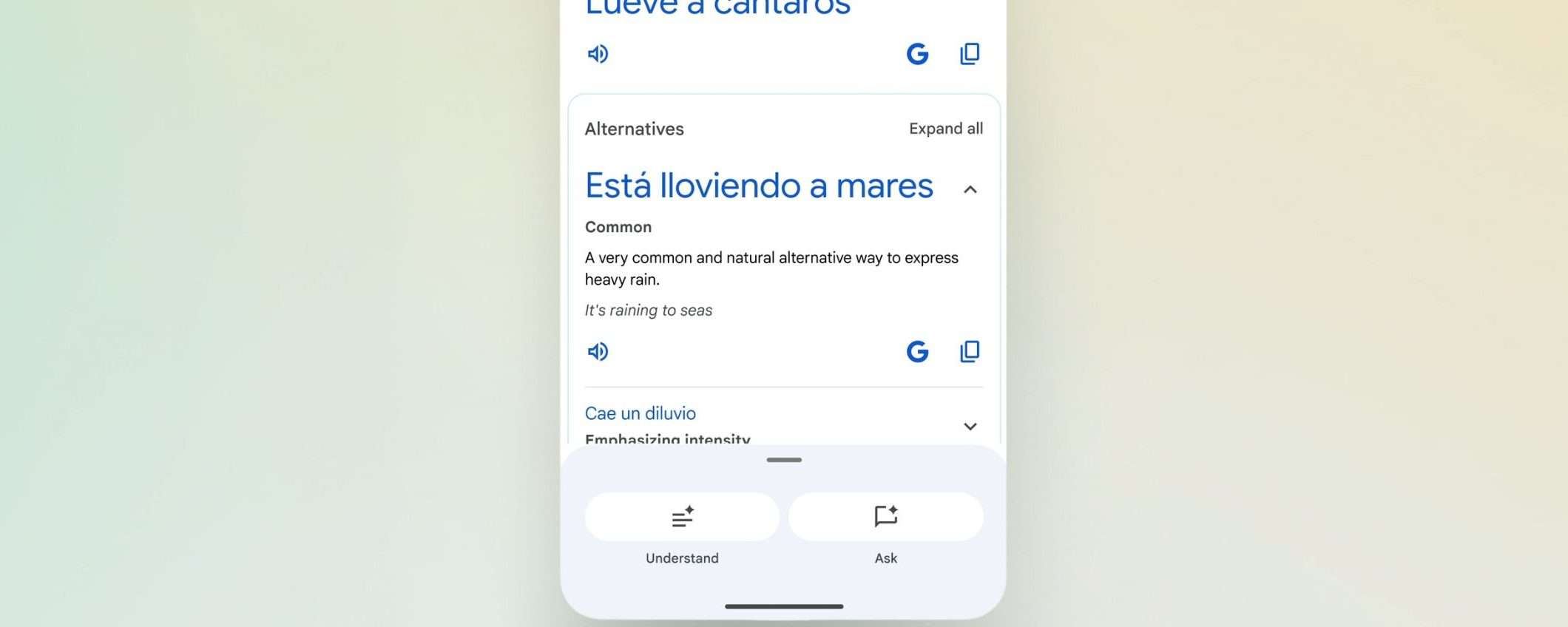Search Llueve a cántaros on Google
Screen dimensions: 1568x627
click(917, 54)
